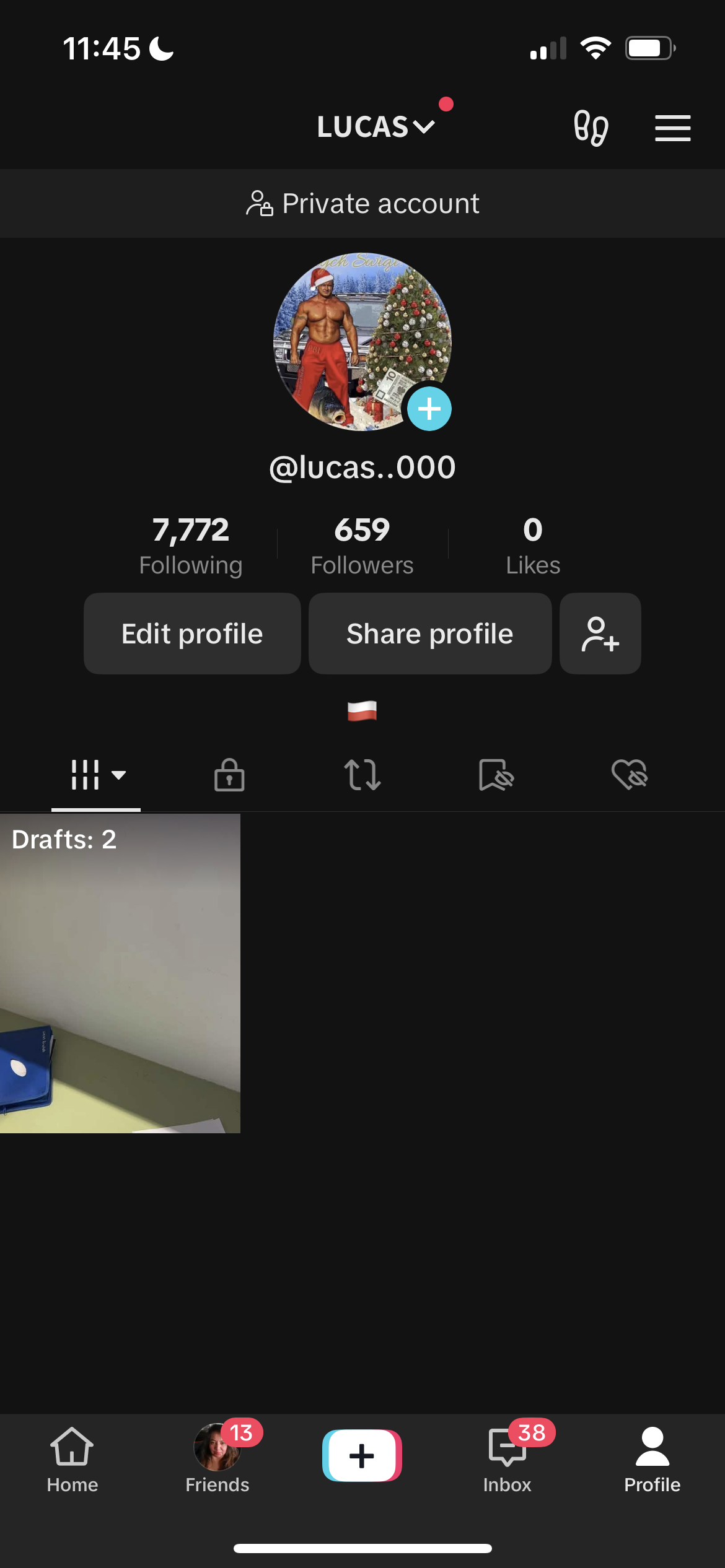Switch to the private videos lock tab
The height and width of the screenshot is (1568, 725).
coord(229,775)
